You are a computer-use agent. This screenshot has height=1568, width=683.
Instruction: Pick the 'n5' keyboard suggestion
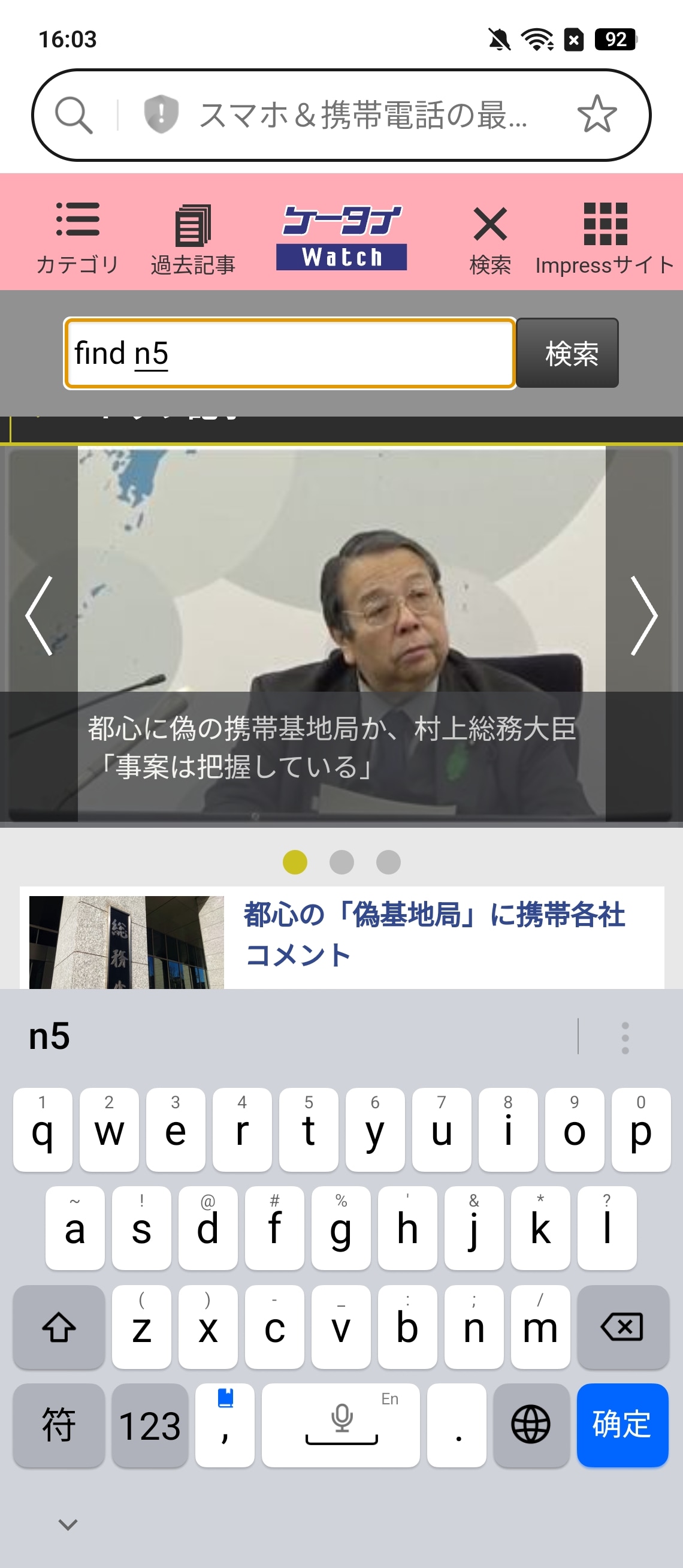click(49, 1036)
